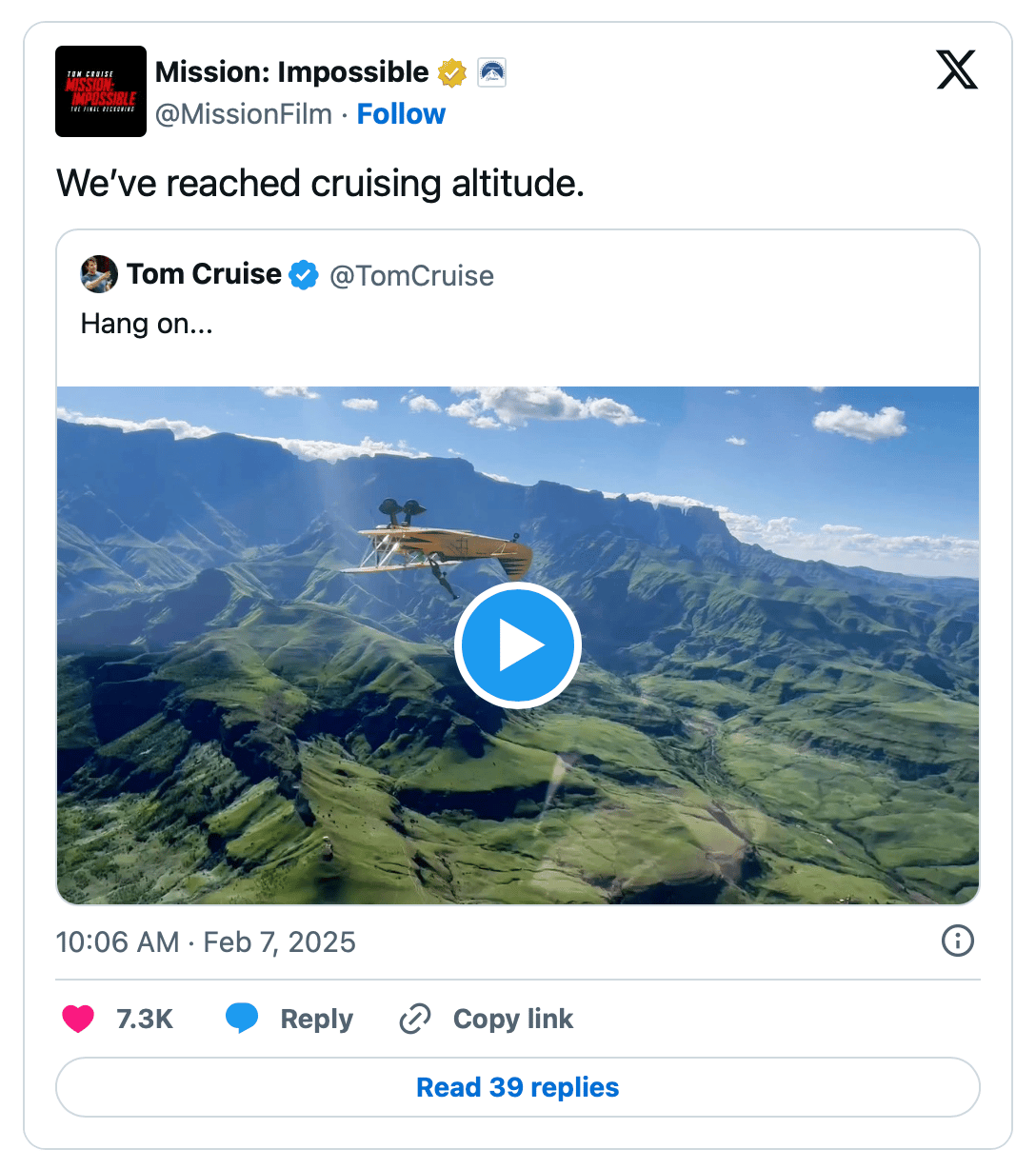Copy link to this post
1036x1169 pixels.
(487, 1019)
